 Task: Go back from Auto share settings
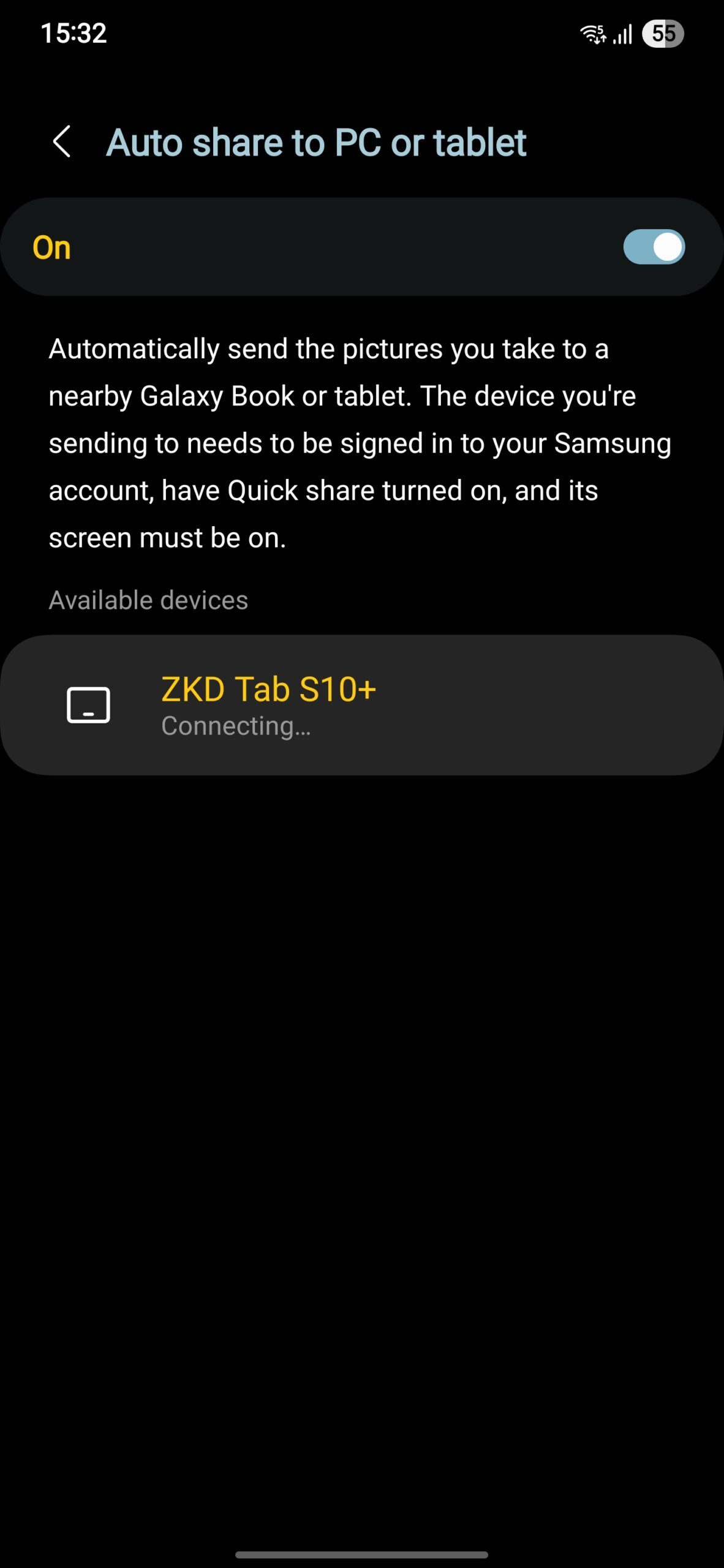pos(62,142)
